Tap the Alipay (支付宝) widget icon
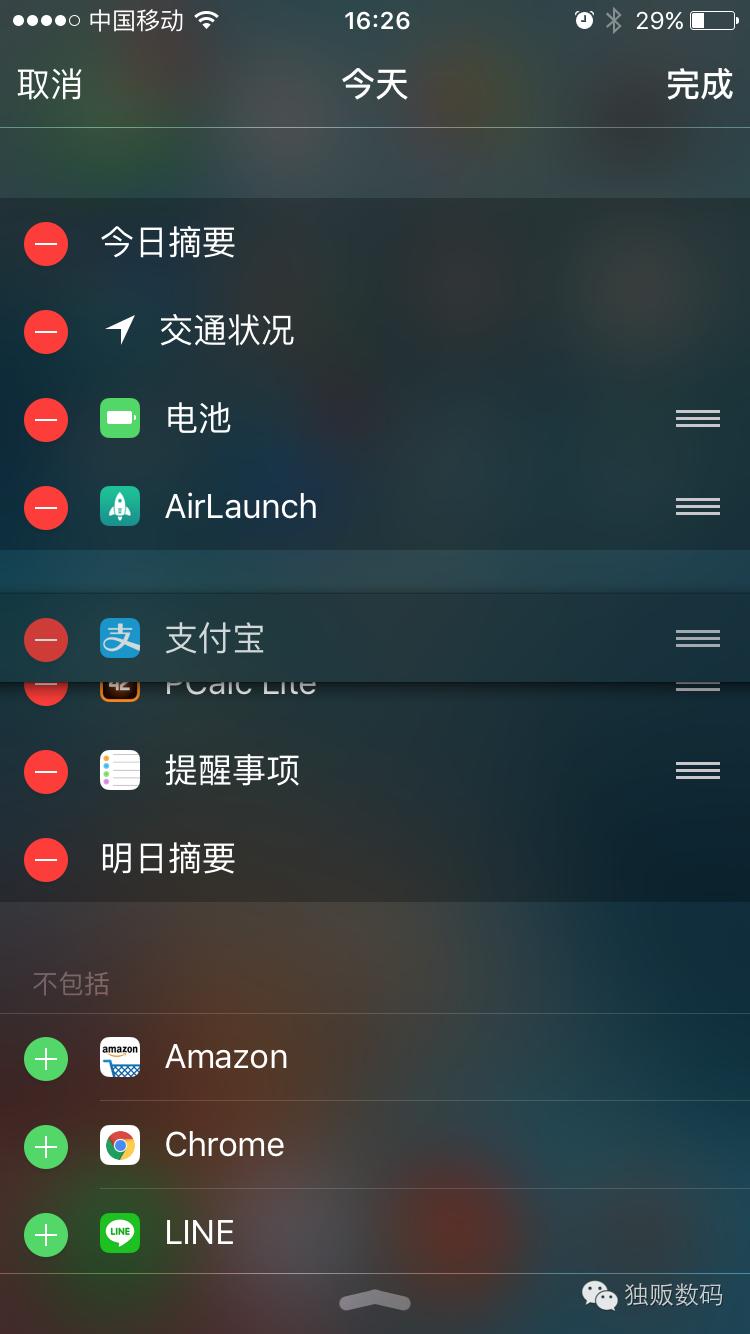Image resolution: width=750 pixels, height=1334 pixels. pyautogui.click(x=119, y=638)
